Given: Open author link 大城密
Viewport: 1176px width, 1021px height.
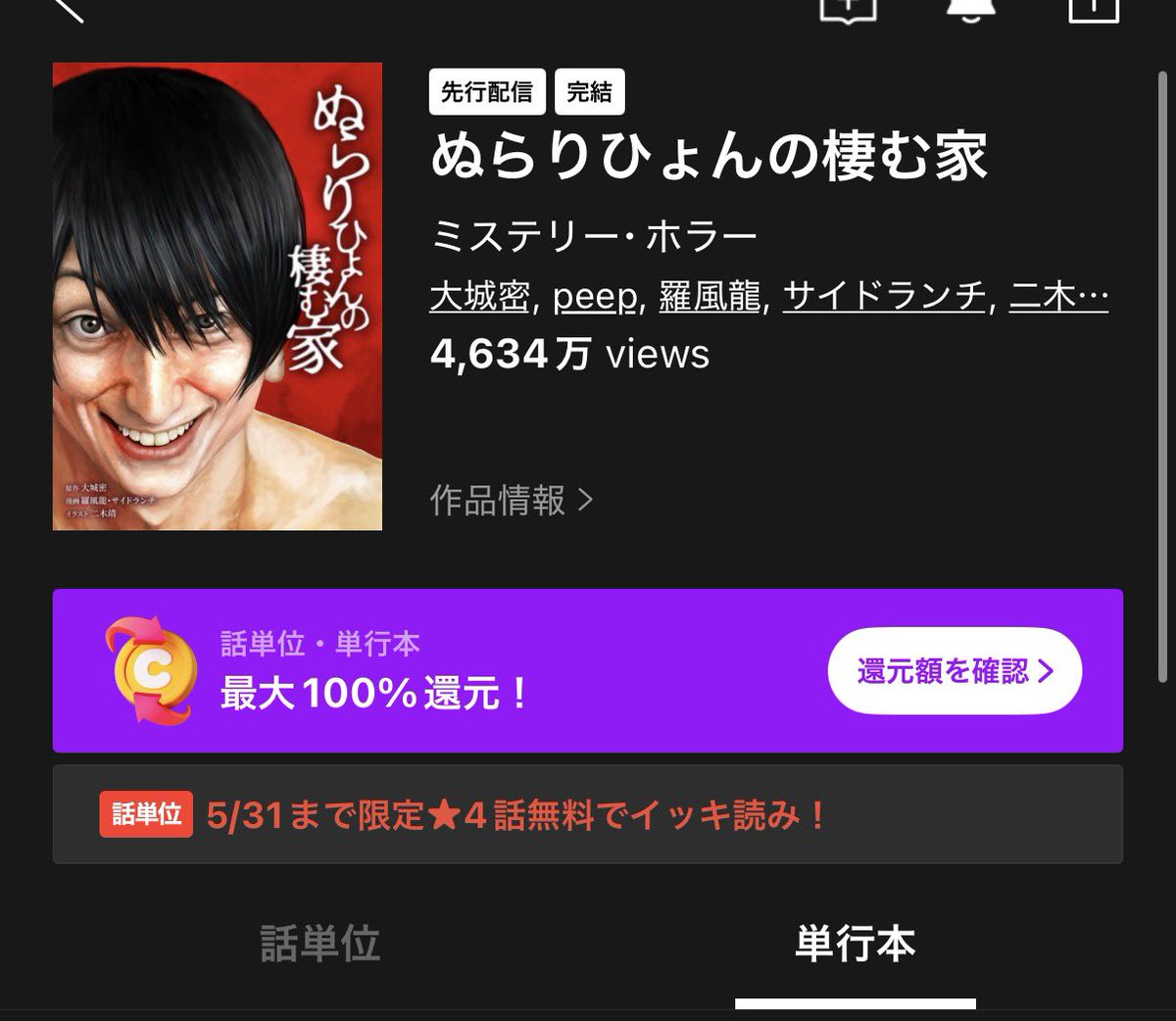Looking at the screenshot, I should pos(480,296).
